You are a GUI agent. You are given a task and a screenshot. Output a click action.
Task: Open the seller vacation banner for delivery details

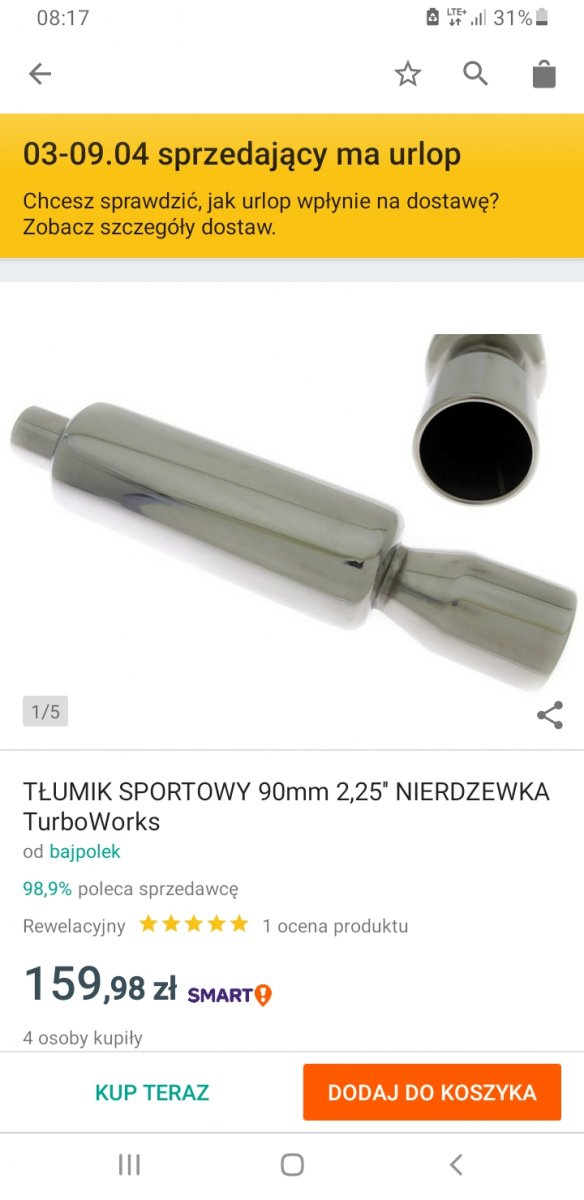click(292, 186)
